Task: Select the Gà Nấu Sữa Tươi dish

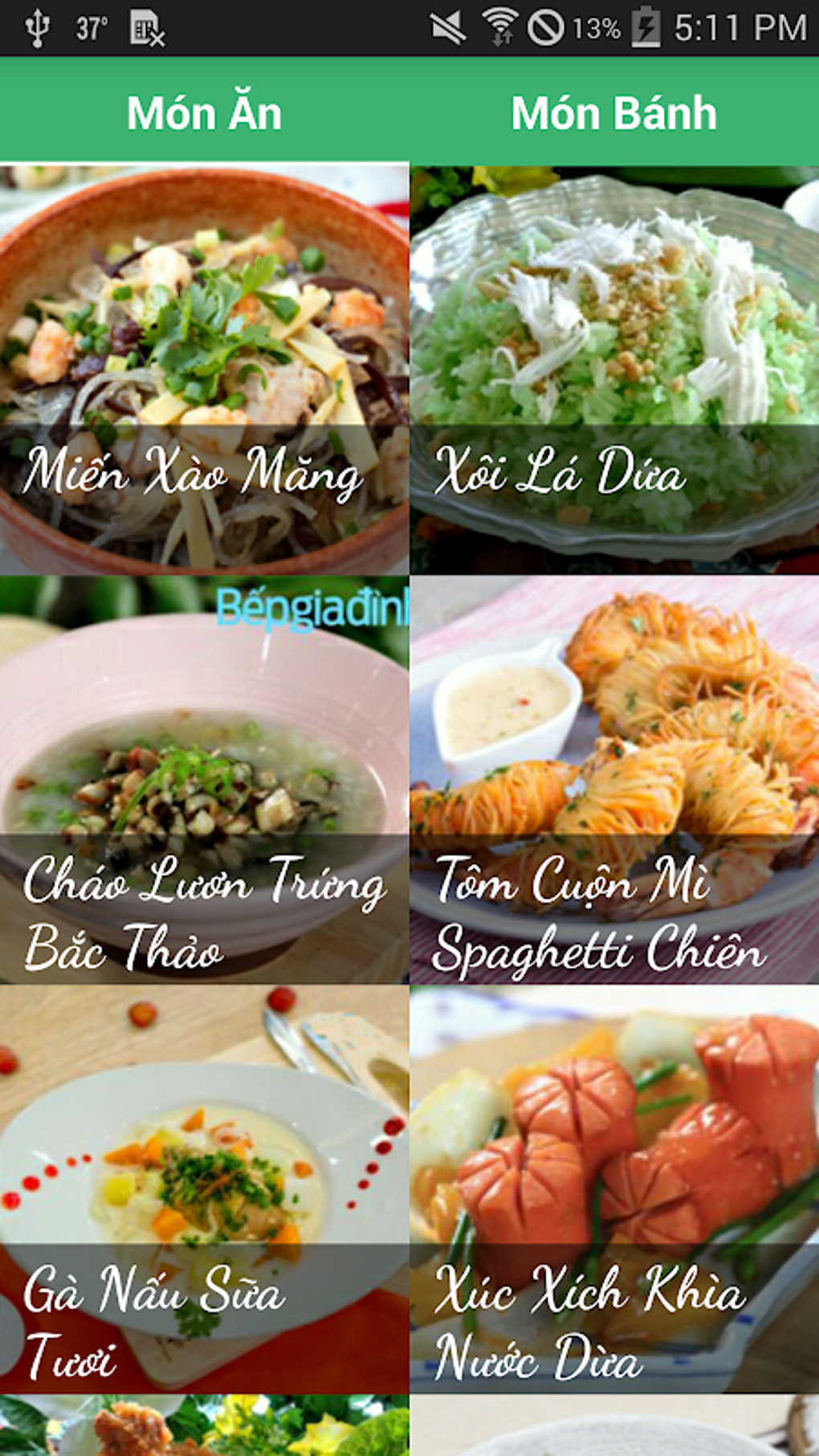Action: [204, 1189]
